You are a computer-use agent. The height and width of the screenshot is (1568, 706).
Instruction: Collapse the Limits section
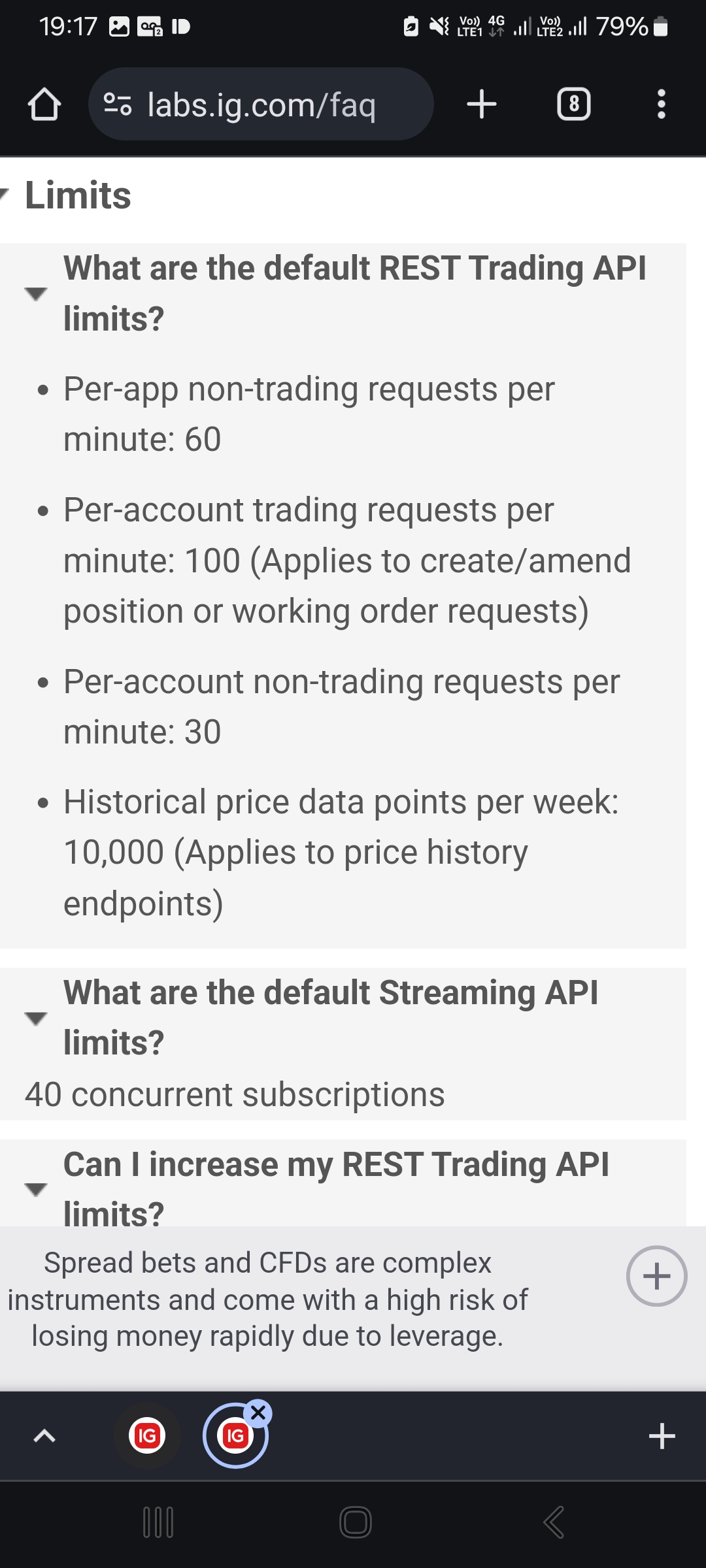pyautogui.click(x=65, y=195)
